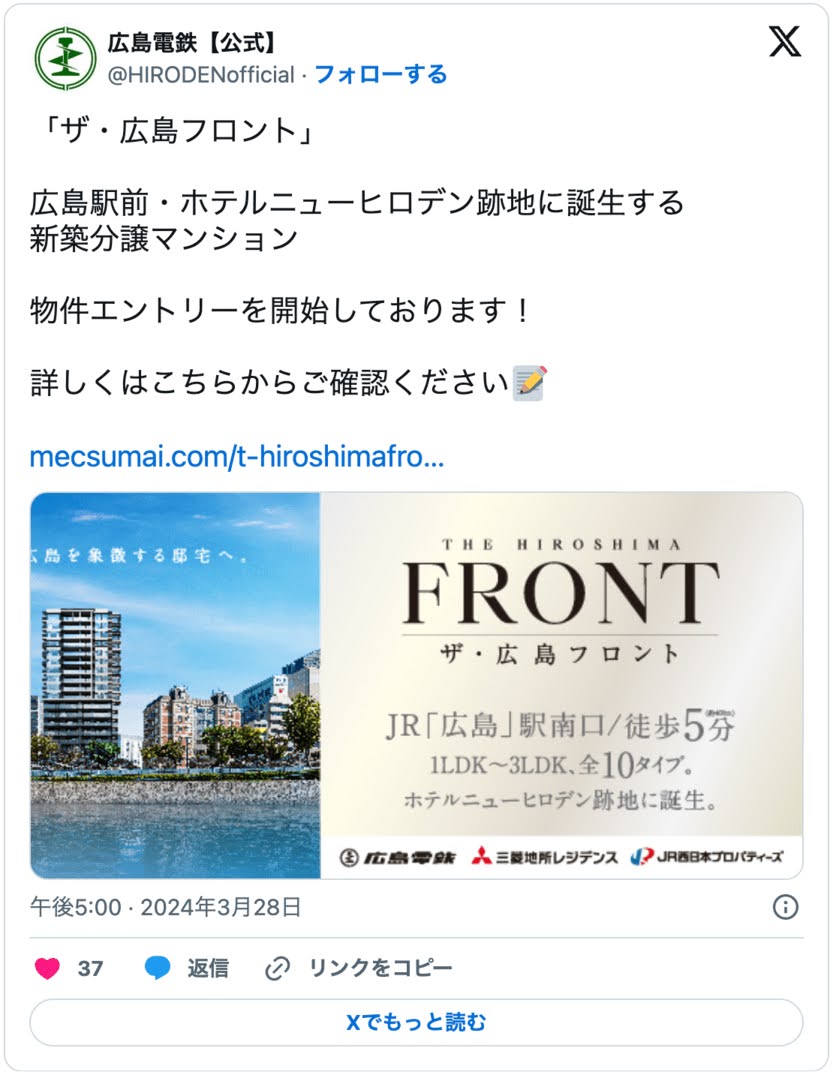Tap 返信 to reply to the post
The height and width of the screenshot is (1075, 833).
[x=187, y=968]
